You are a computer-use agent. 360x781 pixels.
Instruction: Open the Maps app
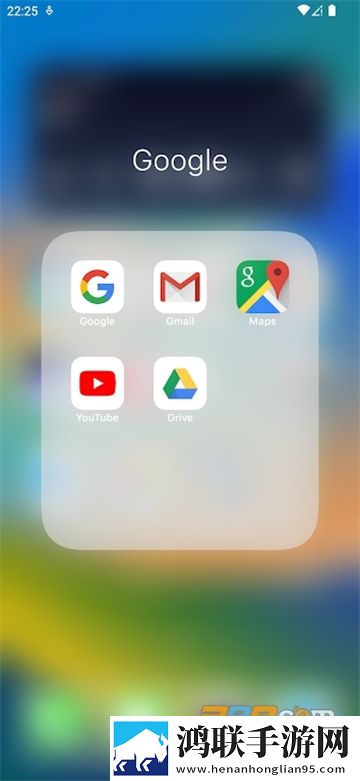pos(262,286)
